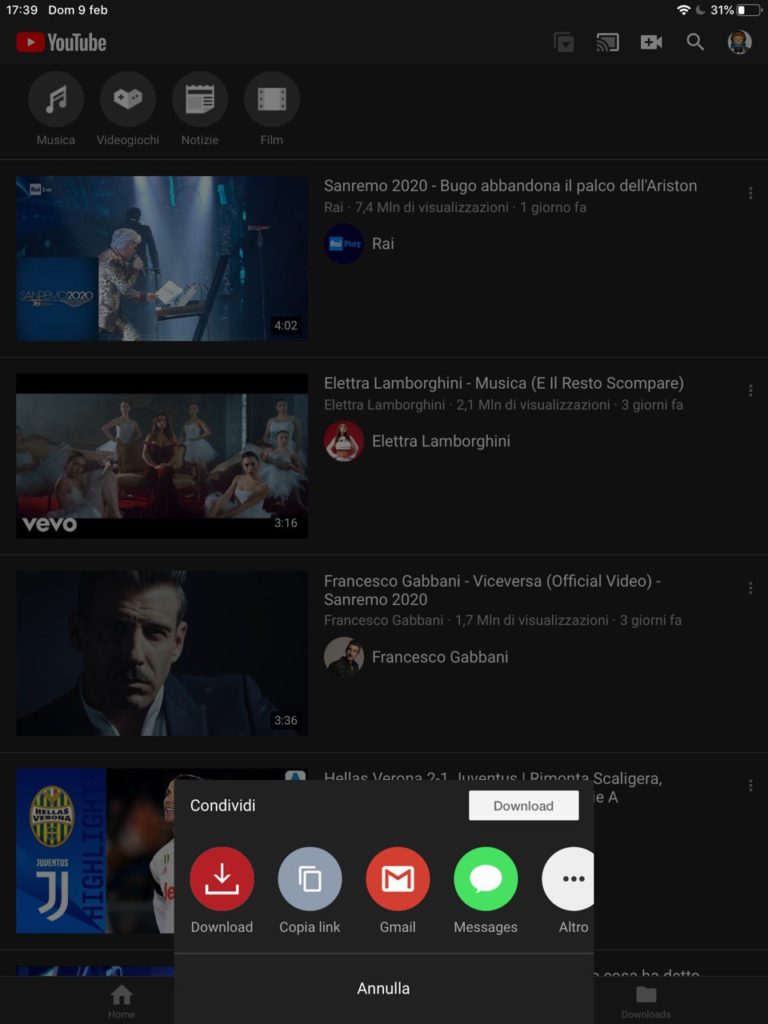Open Altro for more share options
This screenshot has height=1024, width=768.
tap(571, 878)
